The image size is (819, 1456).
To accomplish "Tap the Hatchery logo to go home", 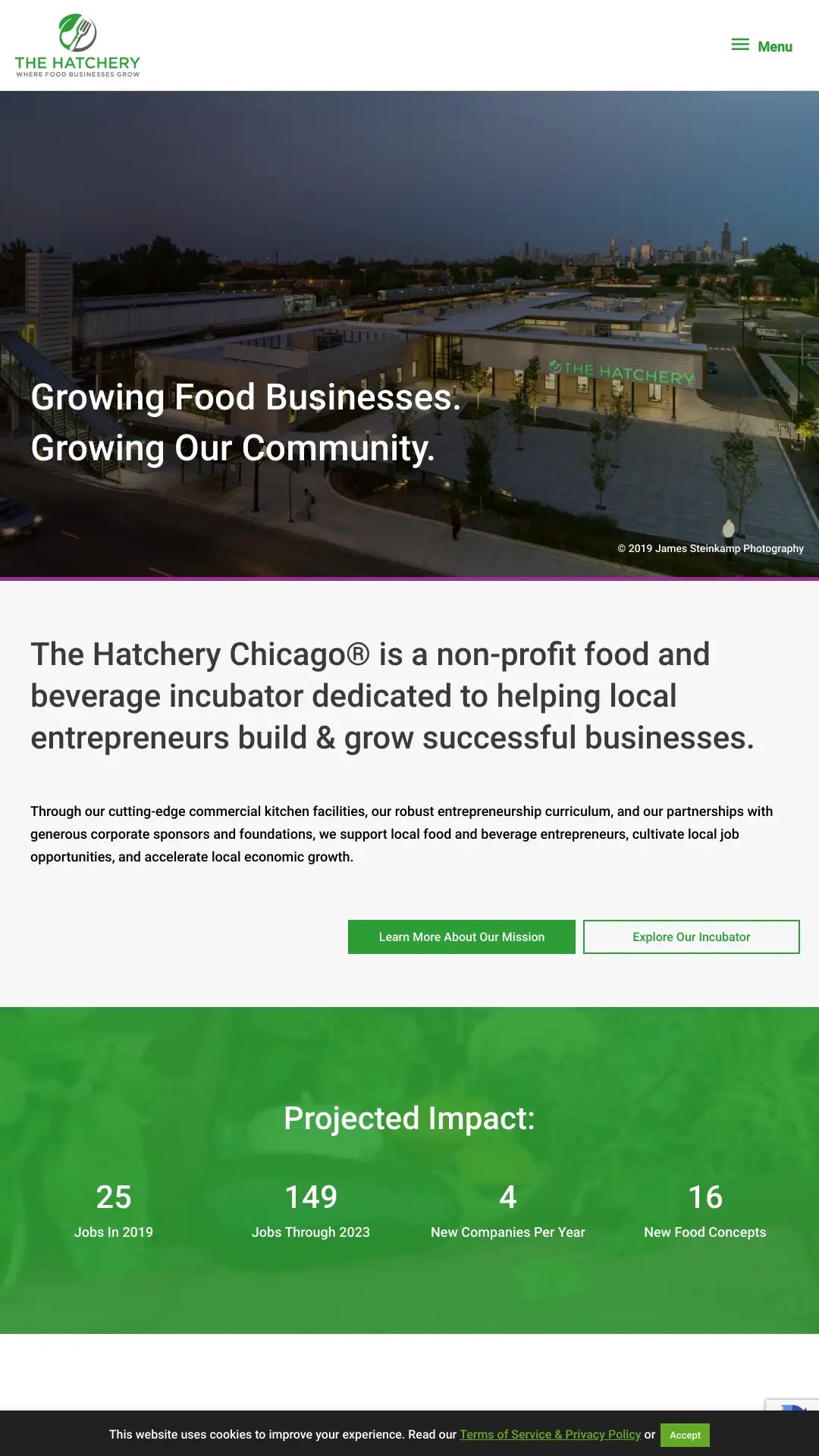I will [77, 45].
